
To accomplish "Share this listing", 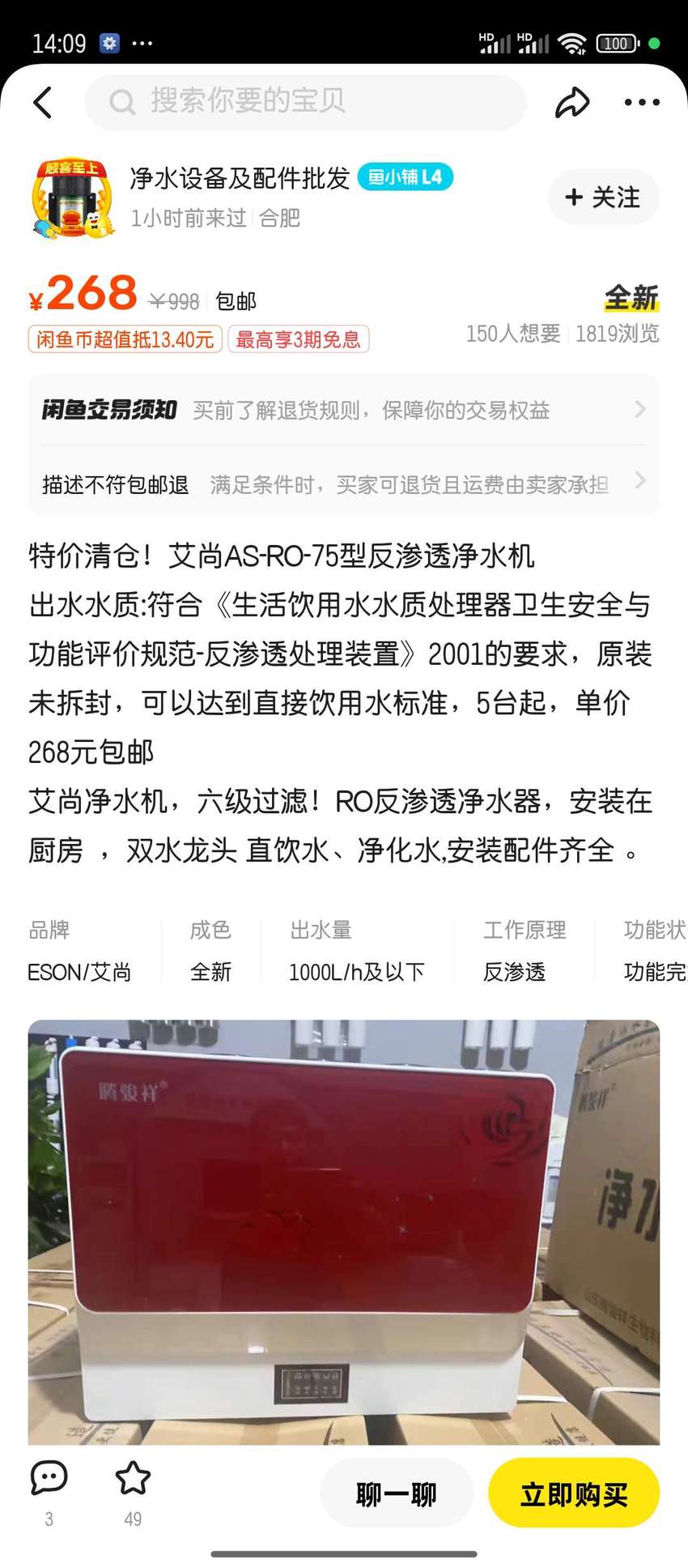I will tap(572, 102).
